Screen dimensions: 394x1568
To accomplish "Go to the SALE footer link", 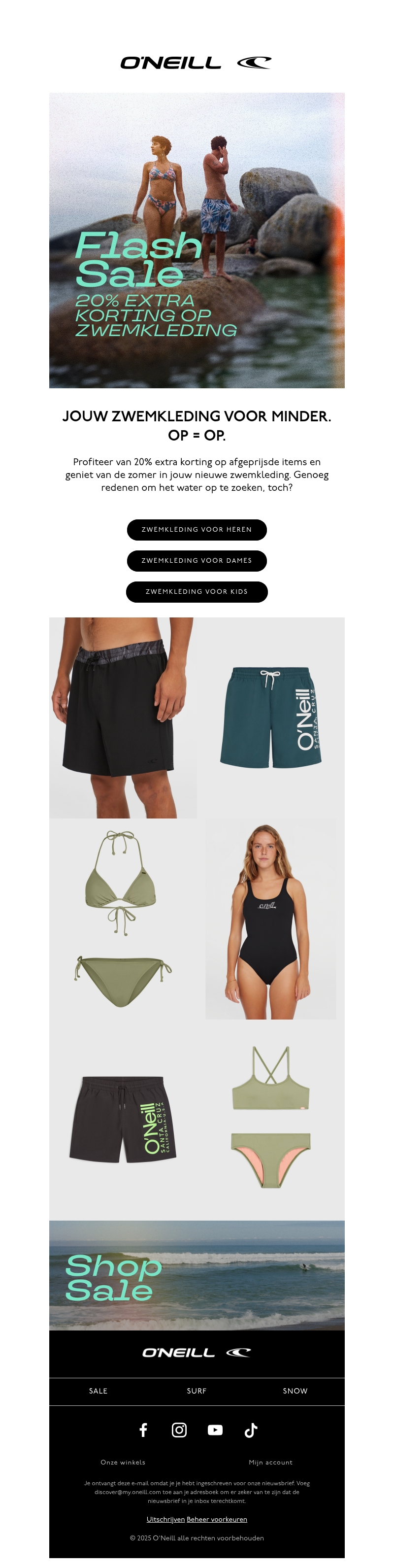I will tap(98, 1391).
